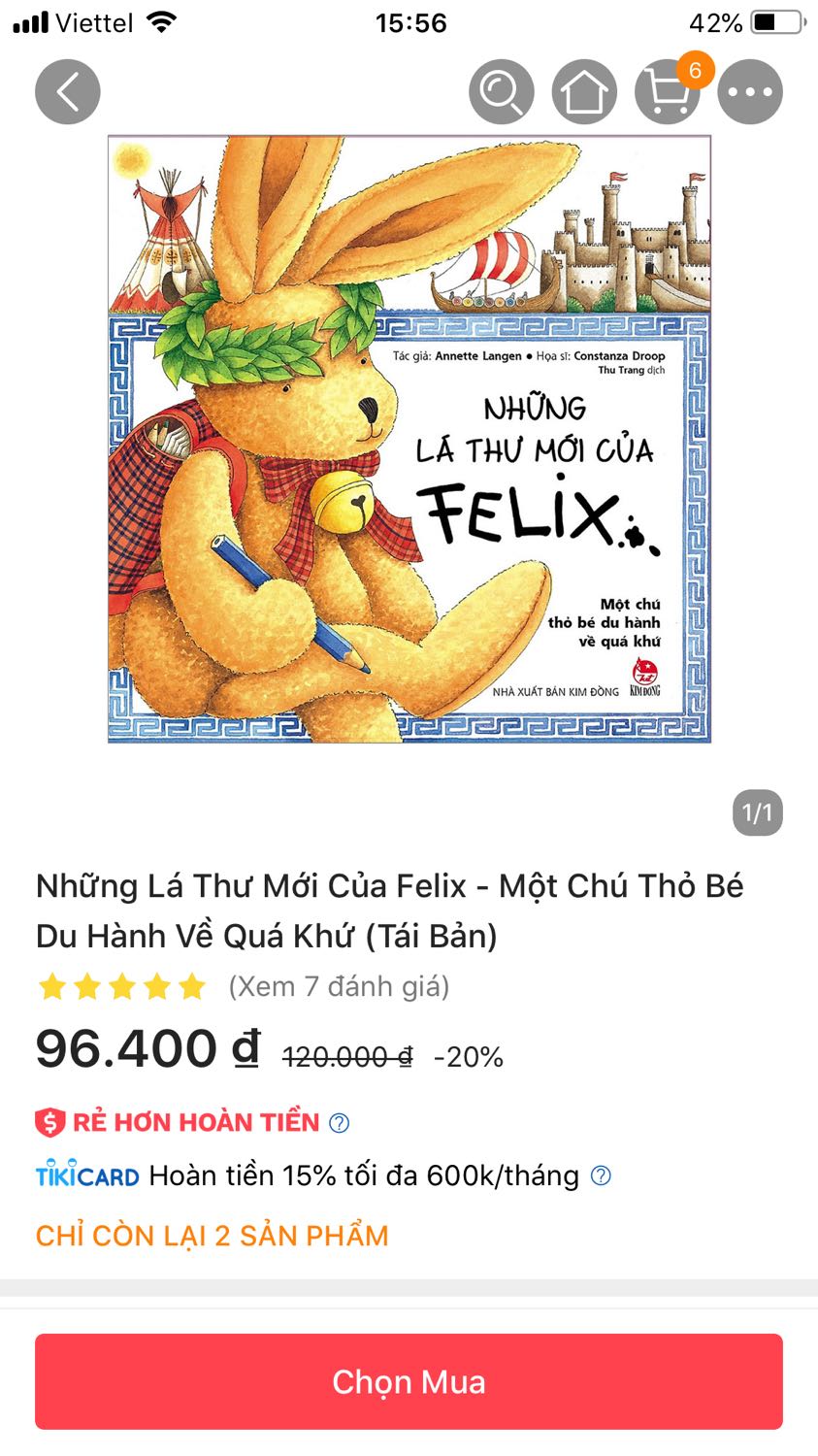This screenshot has height=1456, width=818.
Task: Select the fifth rating star
Action: tap(190, 985)
